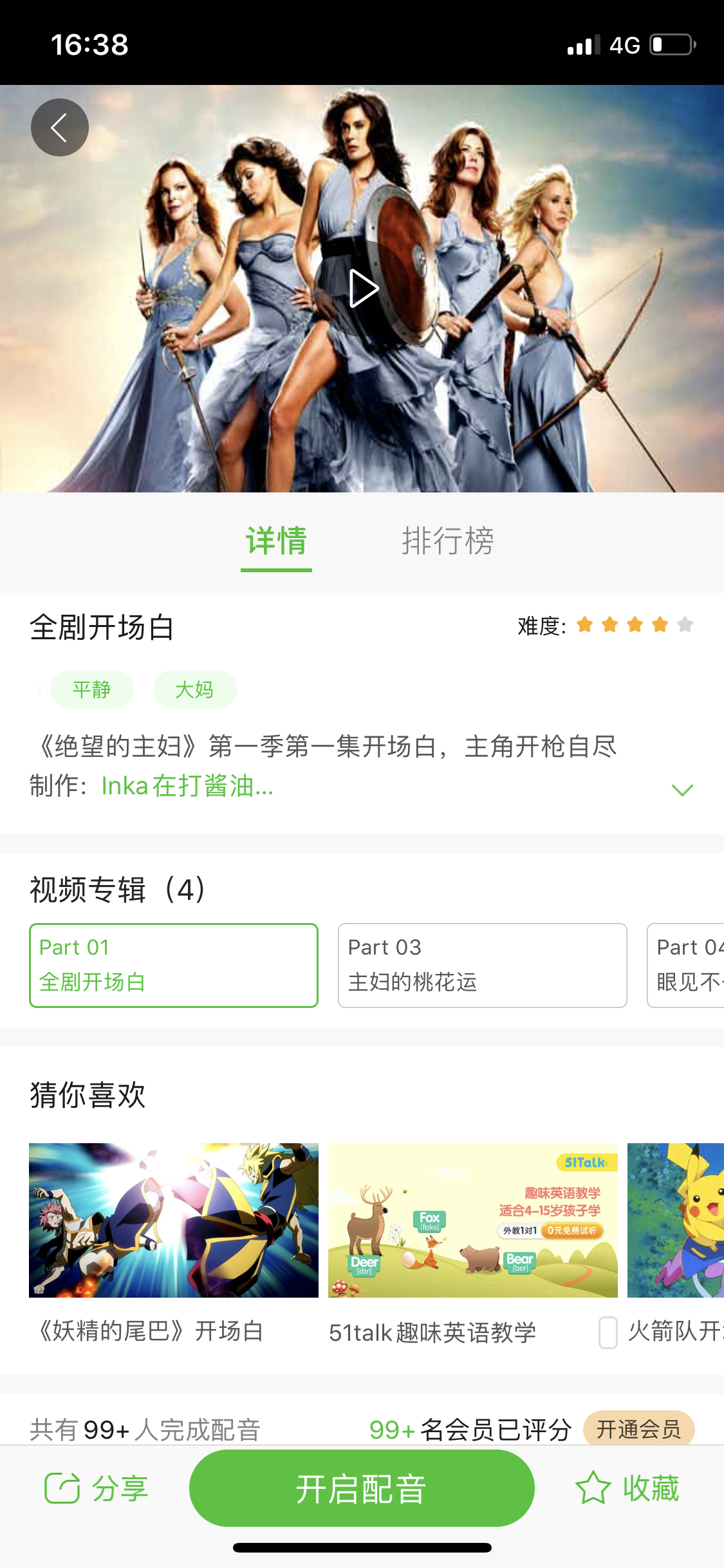The width and height of the screenshot is (724, 1568).
Task: Open the Part 04 video card
Action: click(x=686, y=965)
